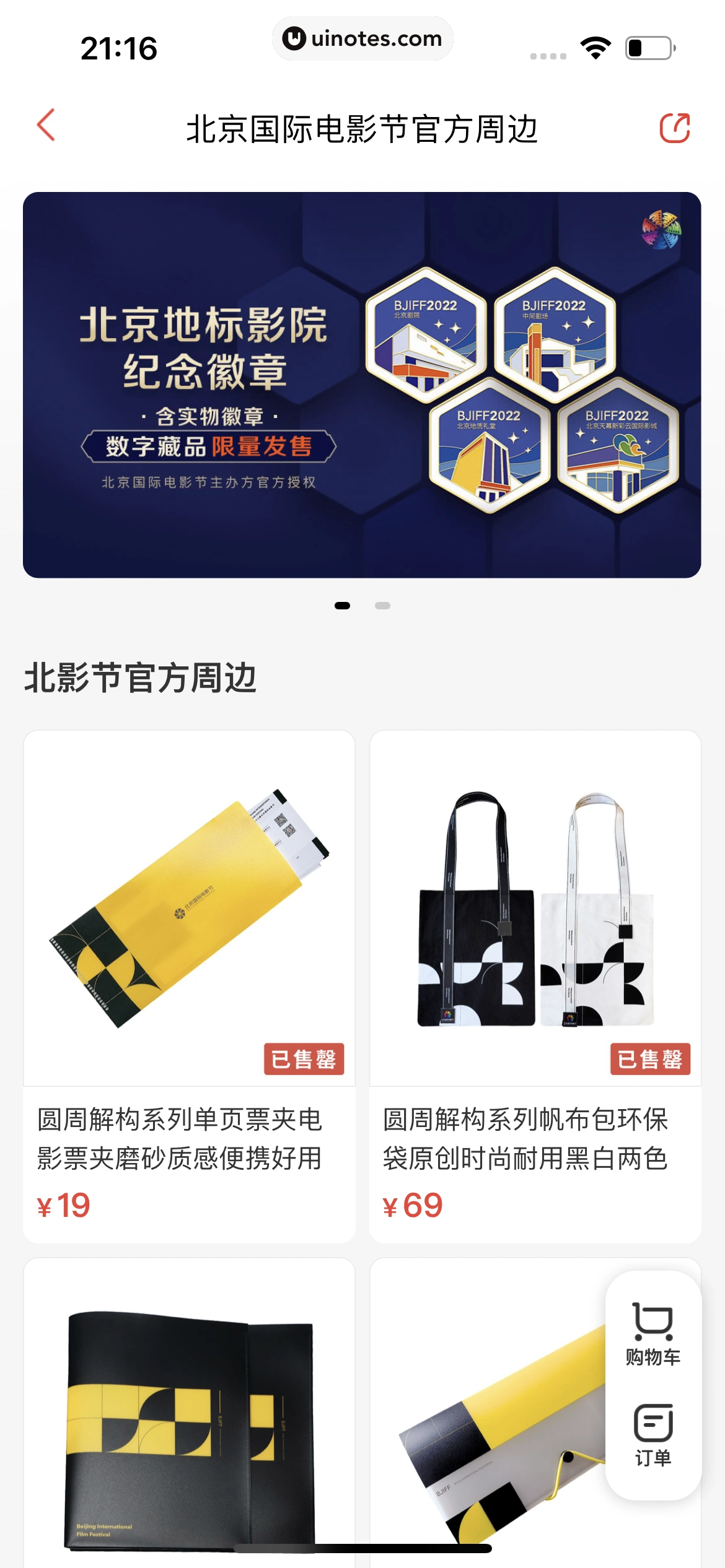Open the 圆周解构系列单页票夹 product card
725x1568 pixels.
189,985
